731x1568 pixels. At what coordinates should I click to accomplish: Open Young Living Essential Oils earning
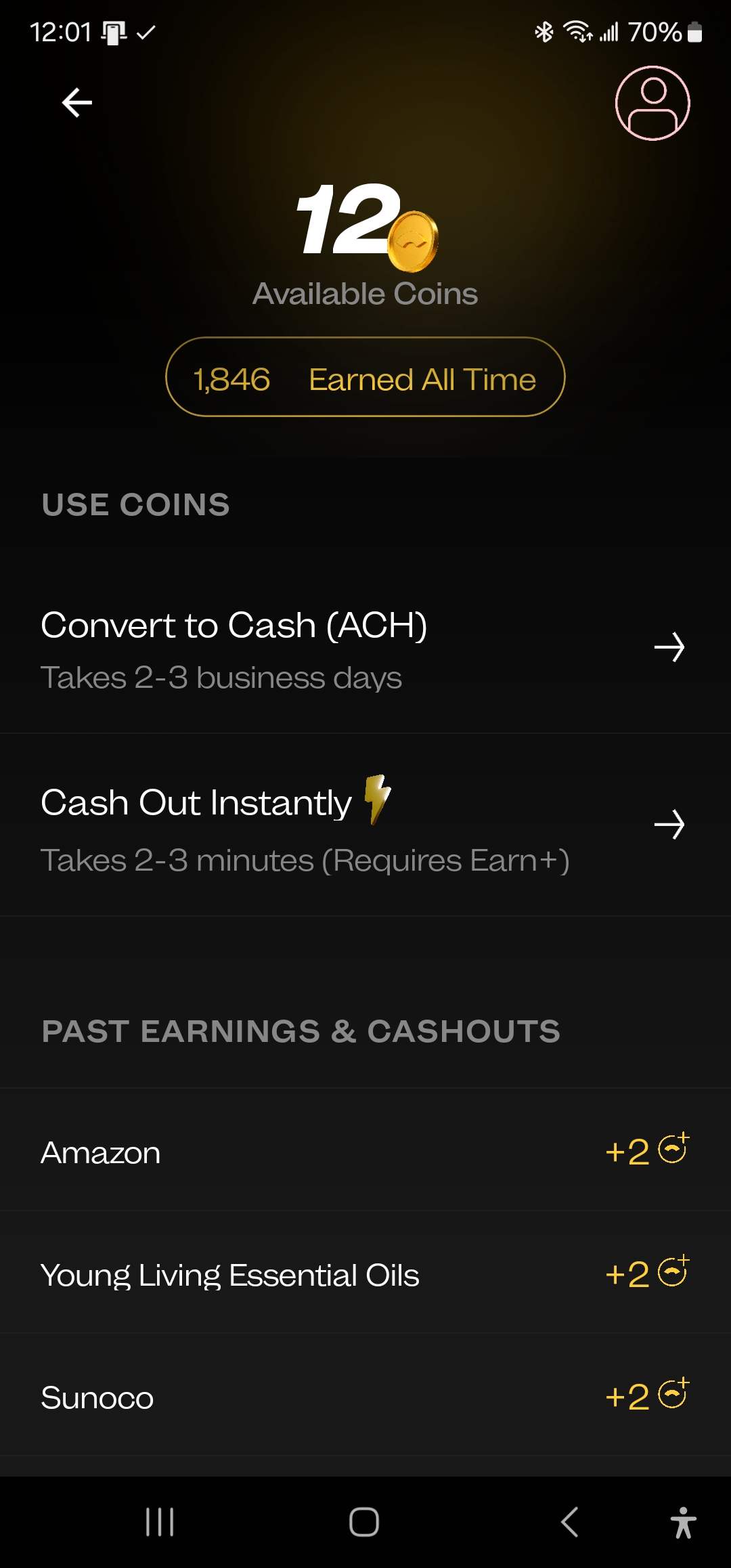pyautogui.click(x=365, y=1275)
